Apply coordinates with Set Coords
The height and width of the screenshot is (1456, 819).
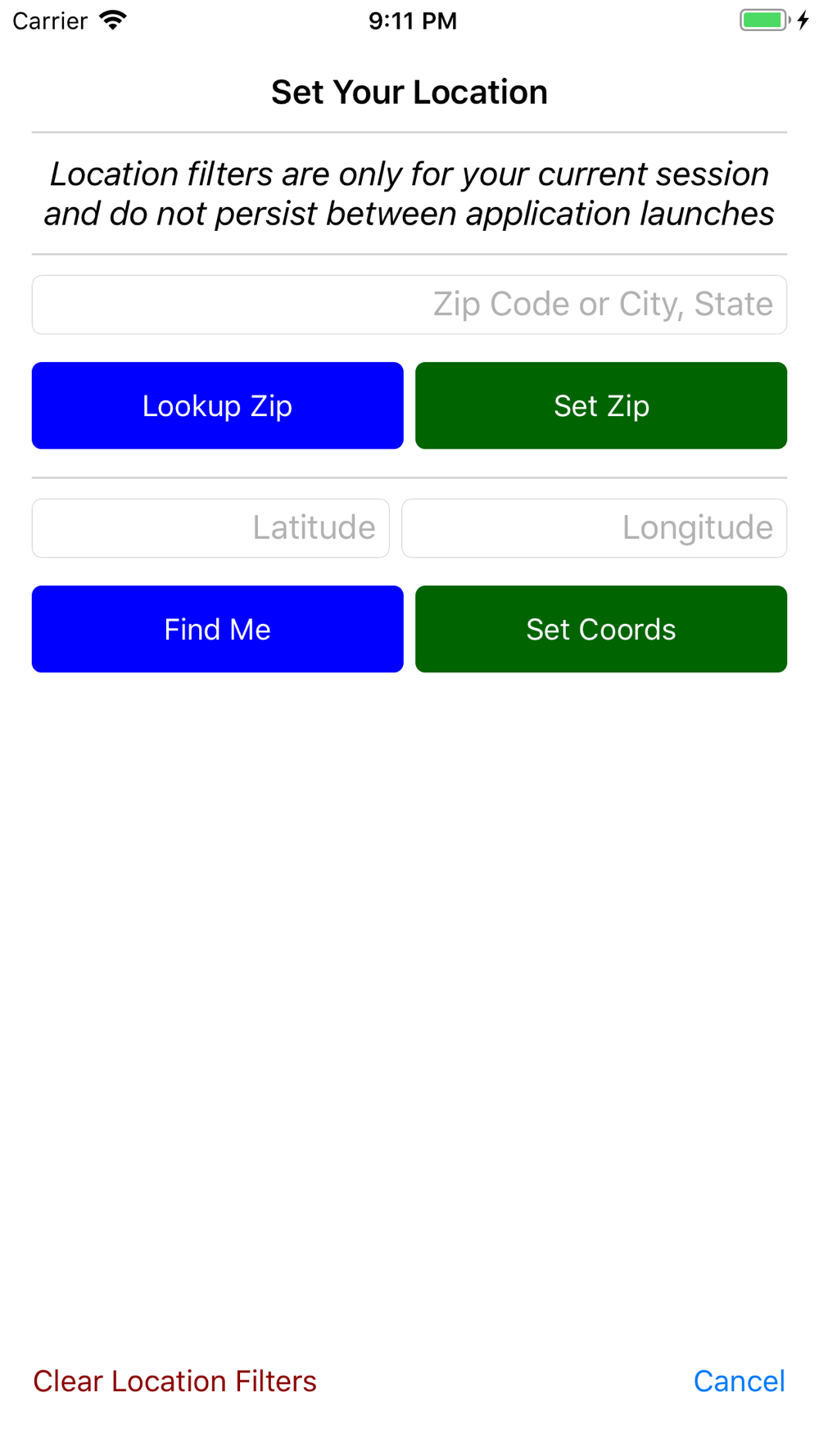[601, 629]
